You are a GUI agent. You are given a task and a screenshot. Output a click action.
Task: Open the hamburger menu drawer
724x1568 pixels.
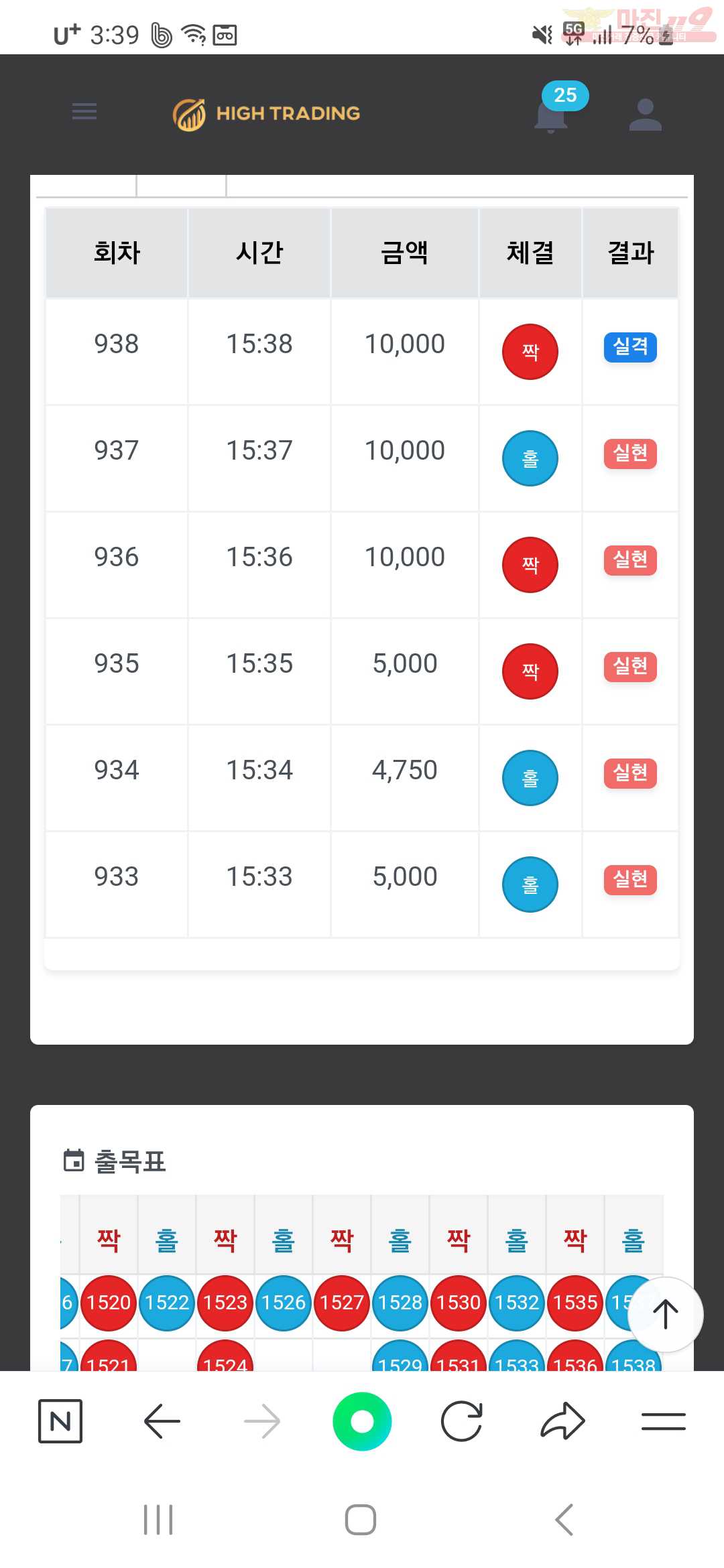84,111
